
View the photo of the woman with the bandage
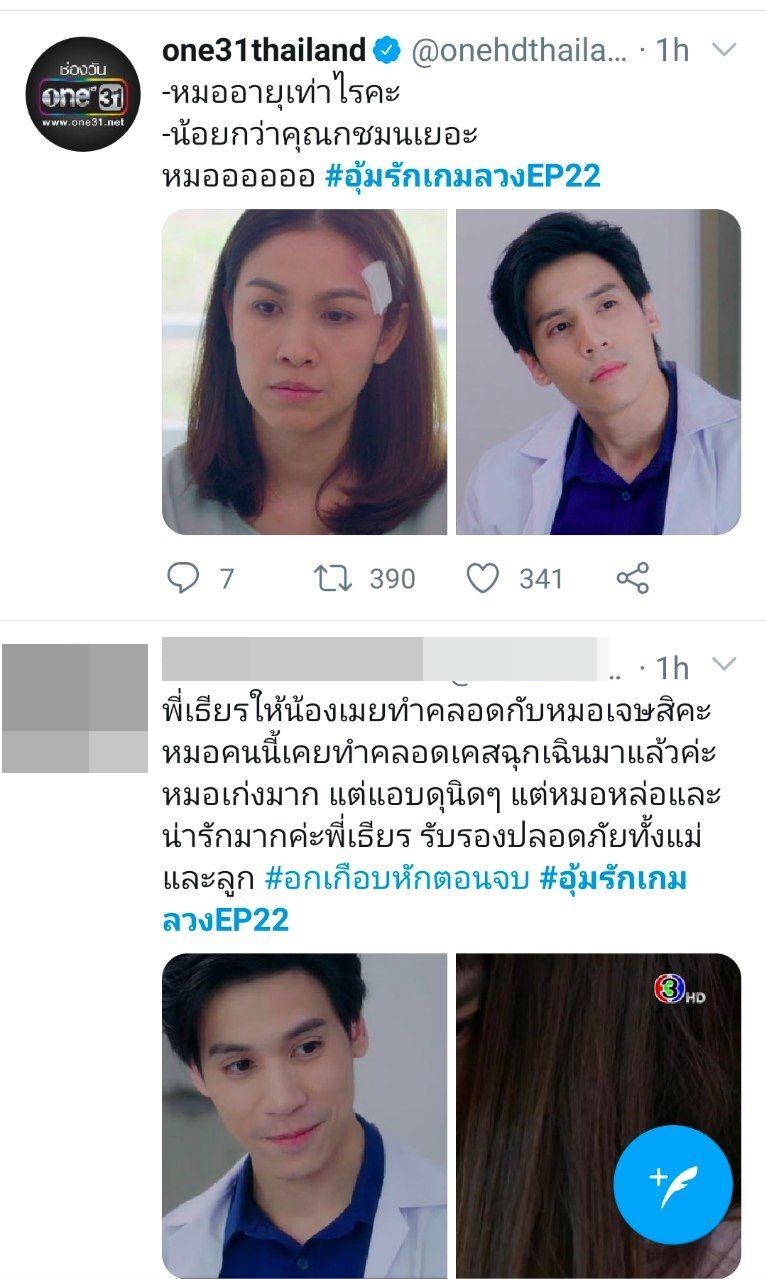point(304,371)
